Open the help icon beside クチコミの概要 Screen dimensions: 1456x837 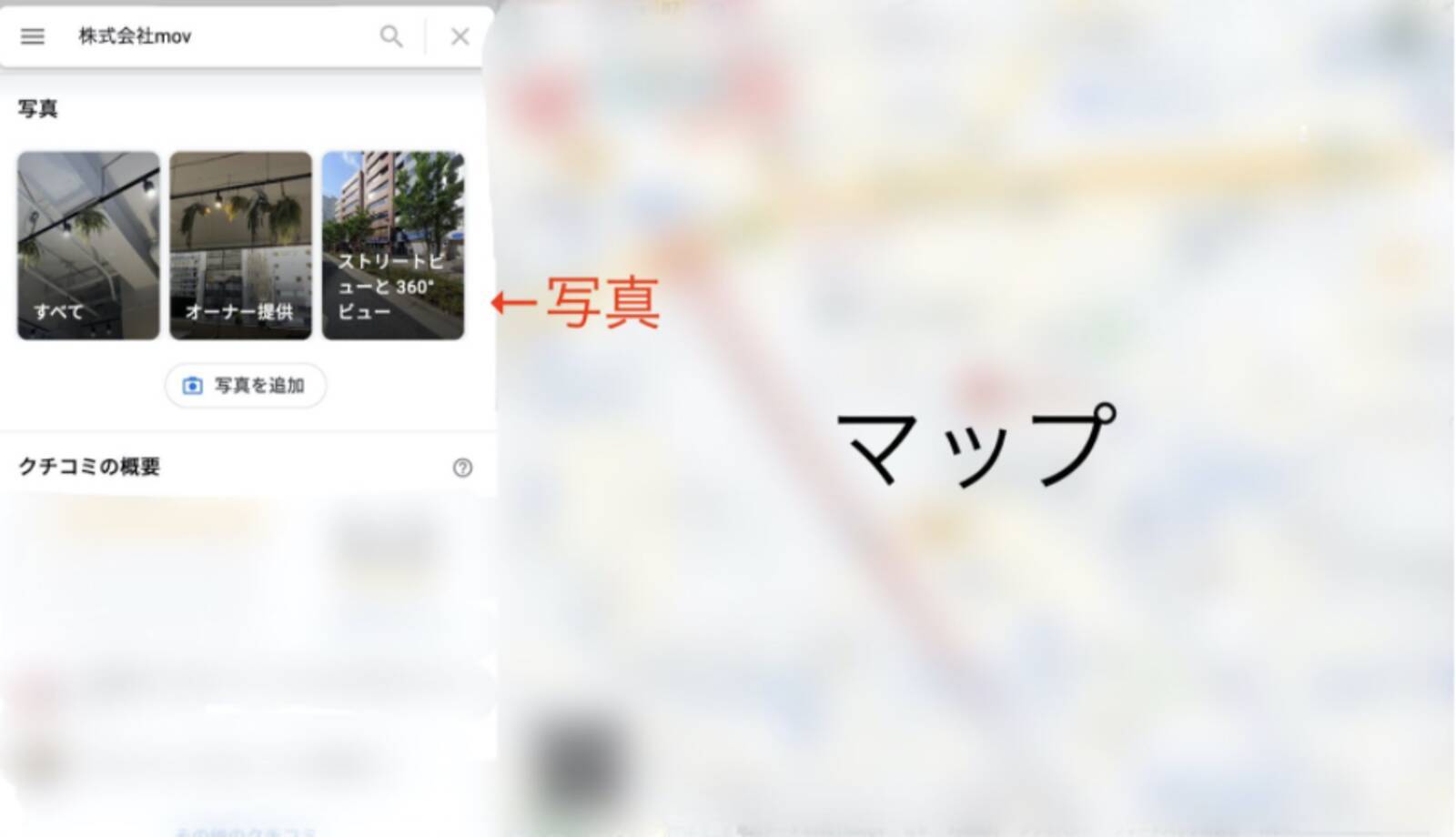pyautogui.click(x=462, y=468)
